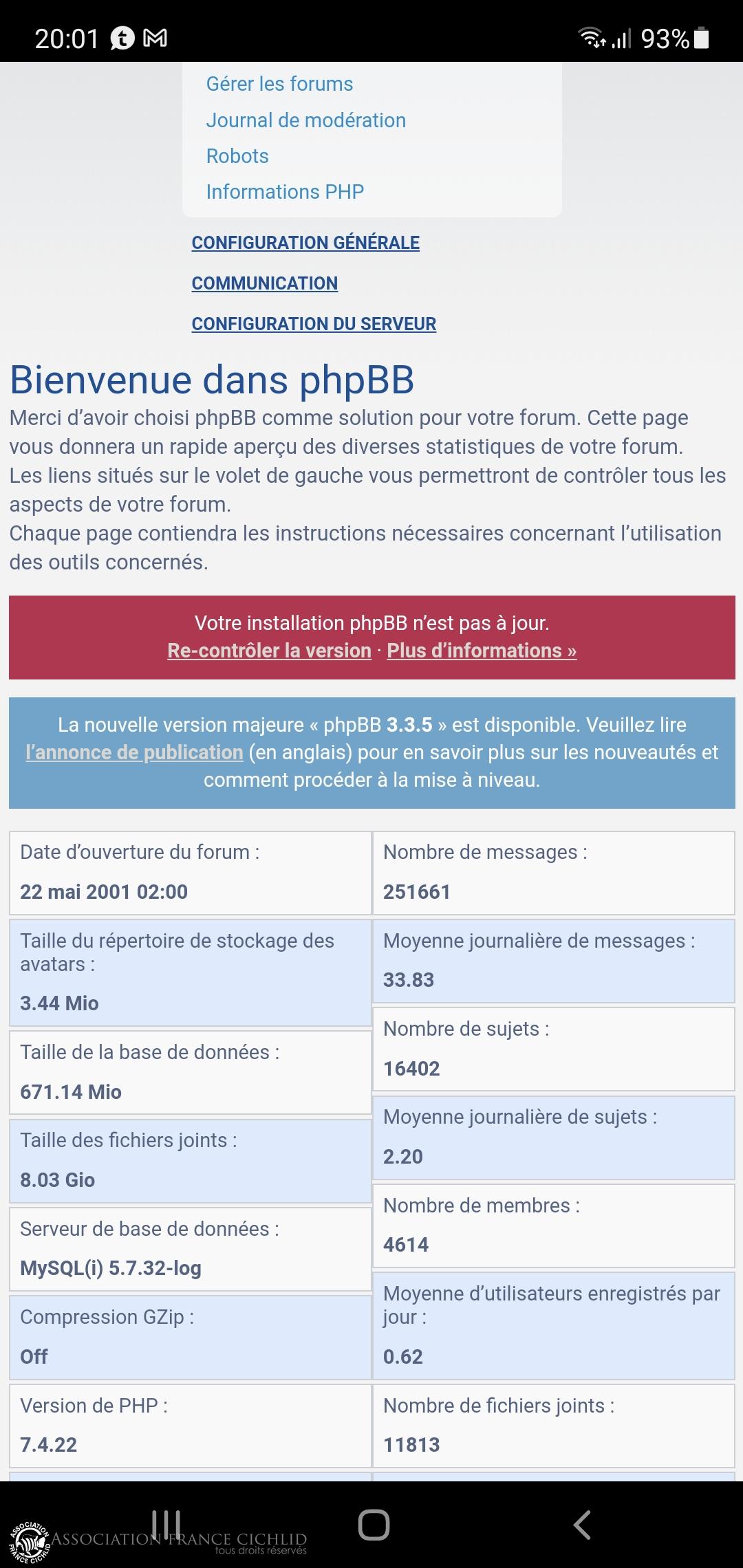Expand Configuration du serveur section
This screenshot has width=743, height=1568.
tap(314, 324)
